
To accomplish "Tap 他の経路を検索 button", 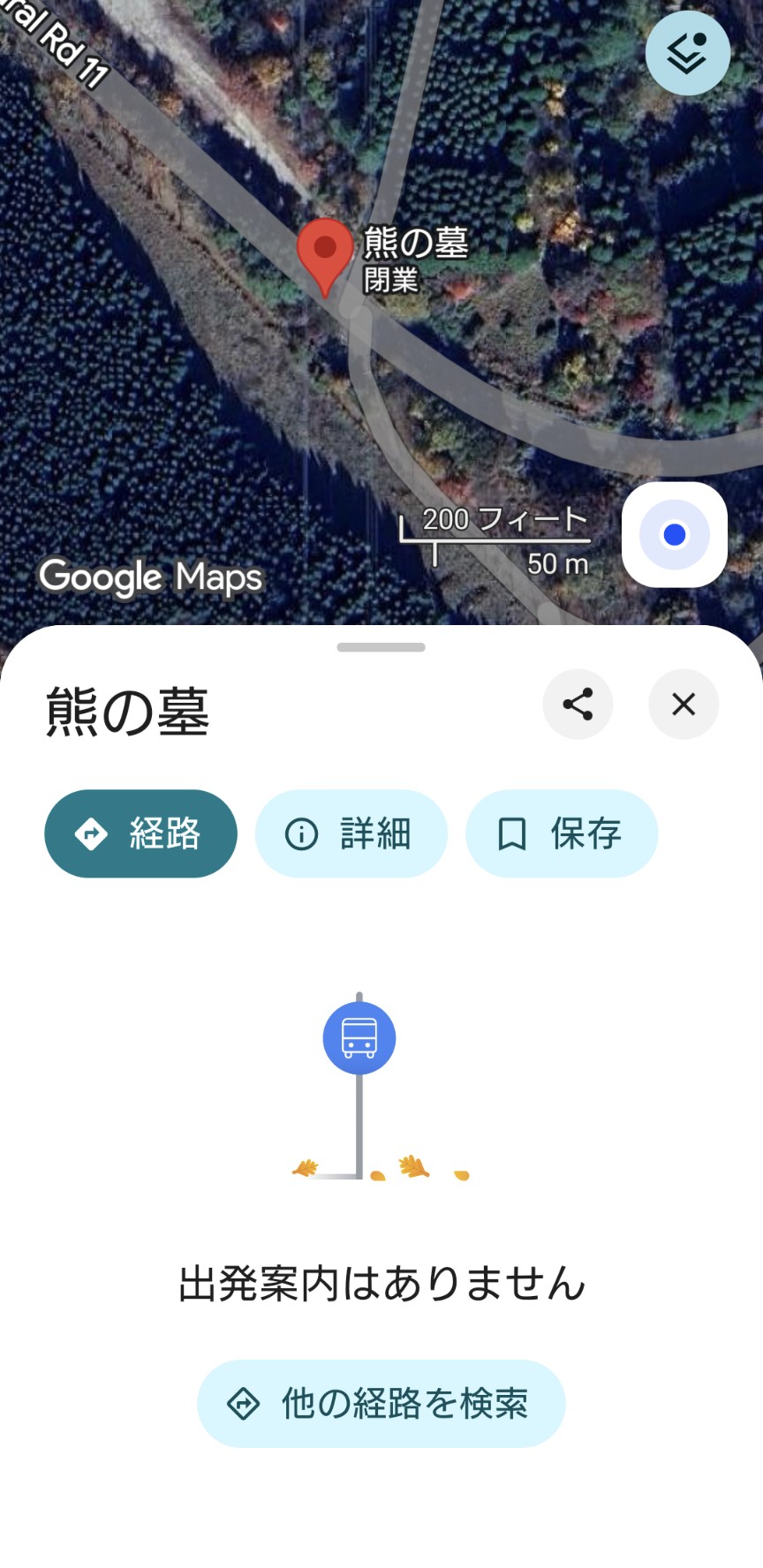I will click(381, 1404).
